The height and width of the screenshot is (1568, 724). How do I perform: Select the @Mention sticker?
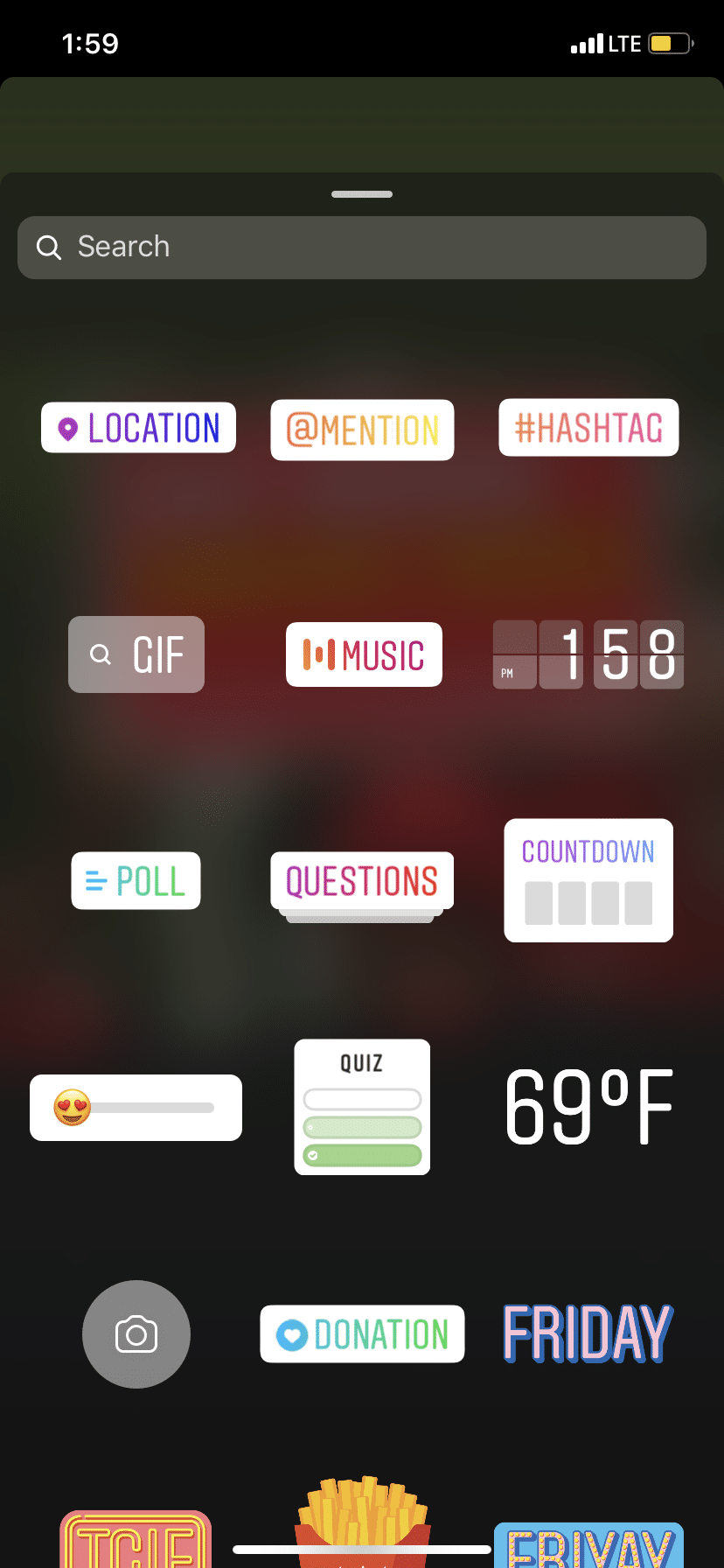coord(362,430)
